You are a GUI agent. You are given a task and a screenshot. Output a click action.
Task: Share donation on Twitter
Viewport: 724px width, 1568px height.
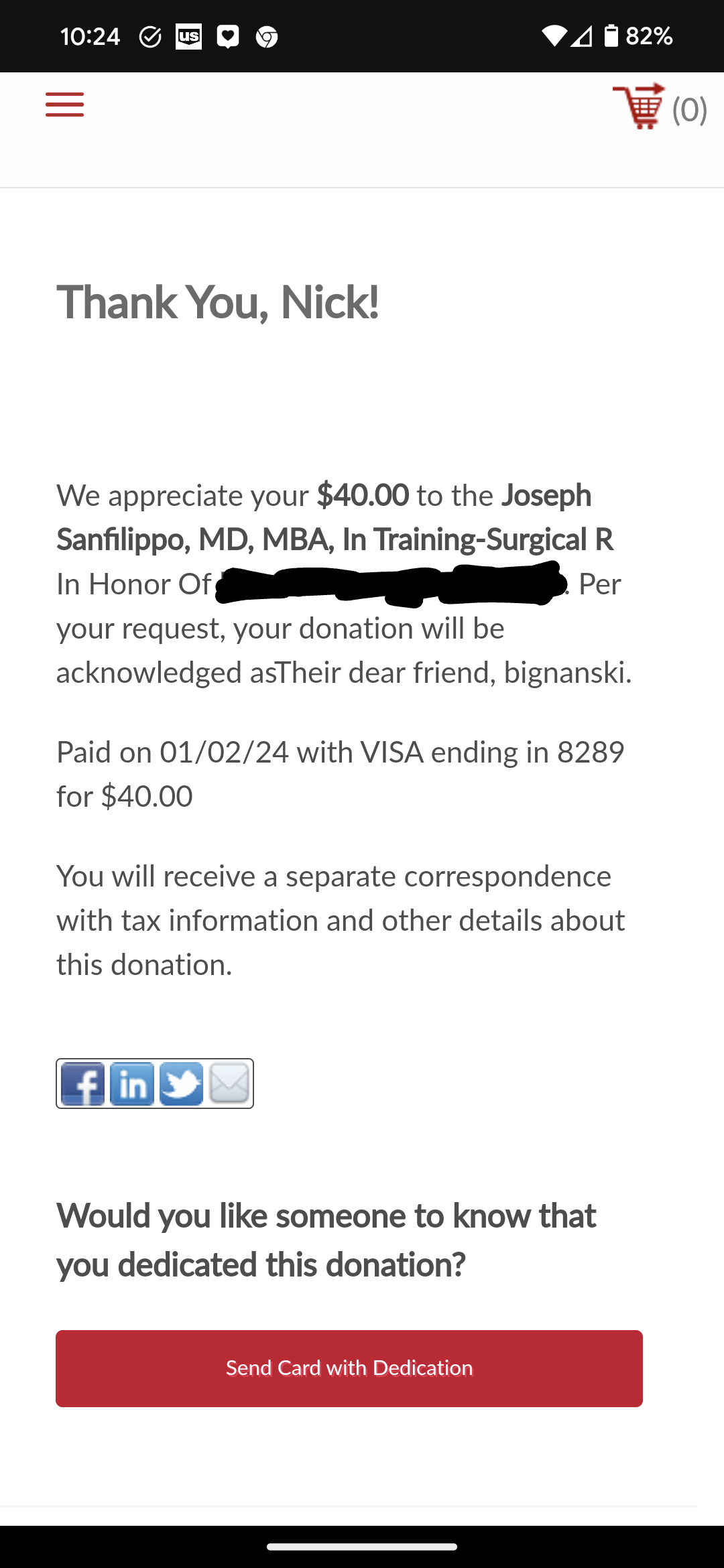pyautogui.click(x=181, y=1084)
